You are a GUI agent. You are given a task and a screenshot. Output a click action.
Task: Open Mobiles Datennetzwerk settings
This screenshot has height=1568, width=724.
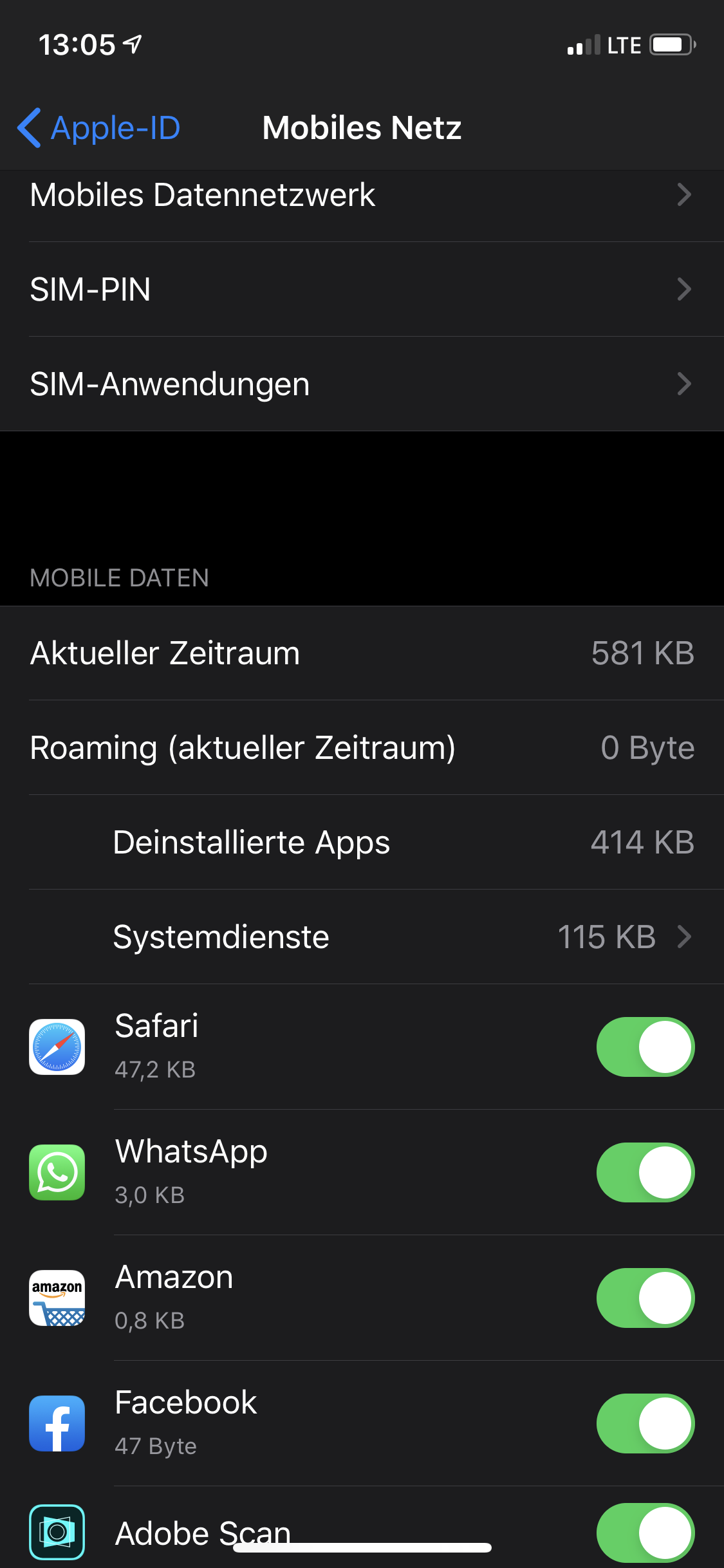tap(362, 194)
